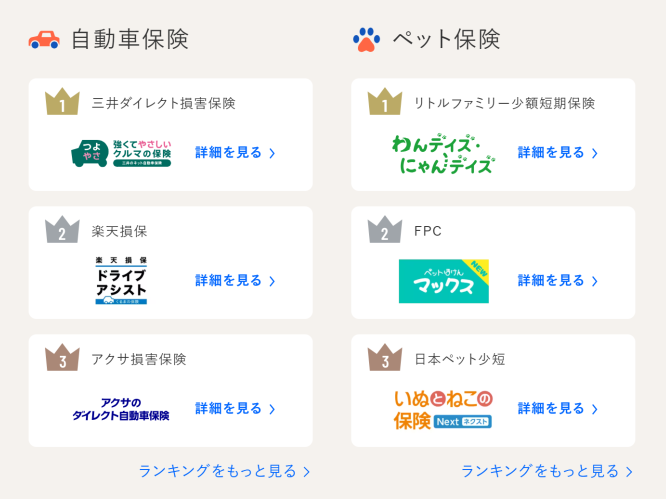Show more of the ペット保険 ranking

(547, 471)
